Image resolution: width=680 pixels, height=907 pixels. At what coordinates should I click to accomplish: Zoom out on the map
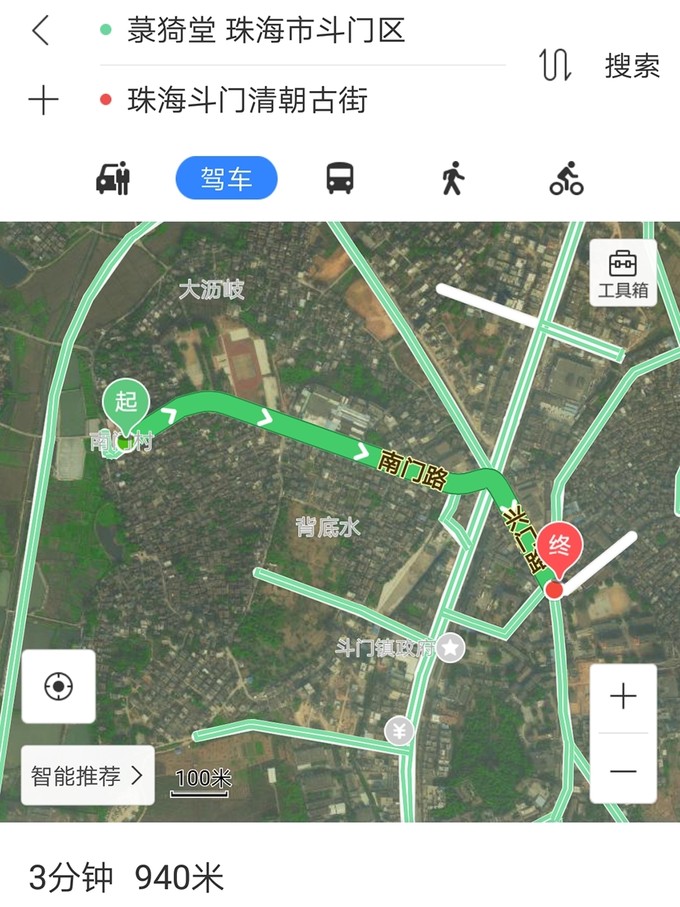pos(623,770)
